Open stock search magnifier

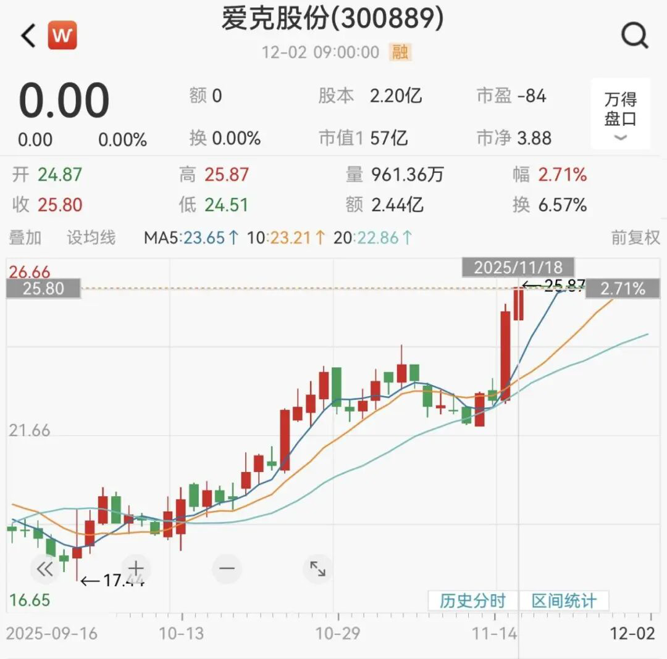coord(635,36)
